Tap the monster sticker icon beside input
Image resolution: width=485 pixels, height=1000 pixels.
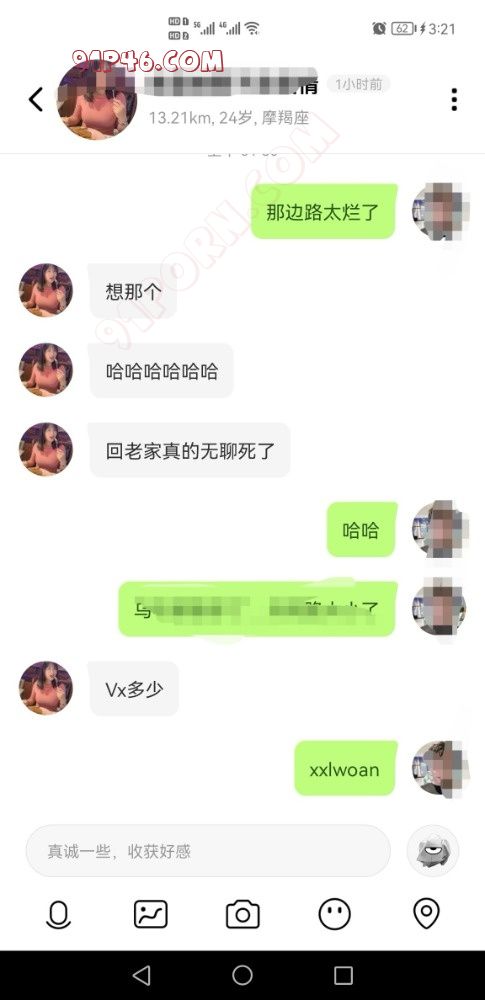(x=433, y=851)
